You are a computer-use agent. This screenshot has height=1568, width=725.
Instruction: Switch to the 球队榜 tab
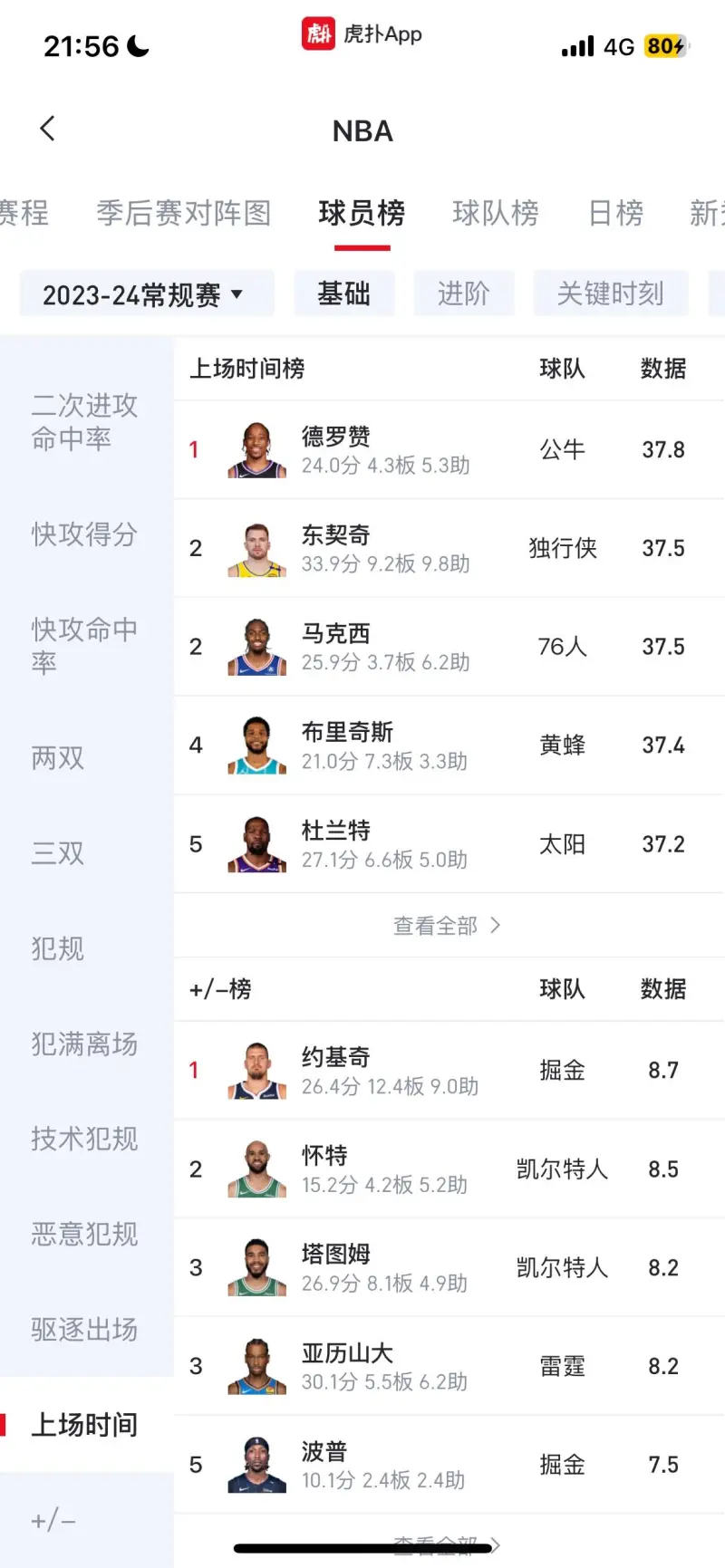(x=496, y=213)
